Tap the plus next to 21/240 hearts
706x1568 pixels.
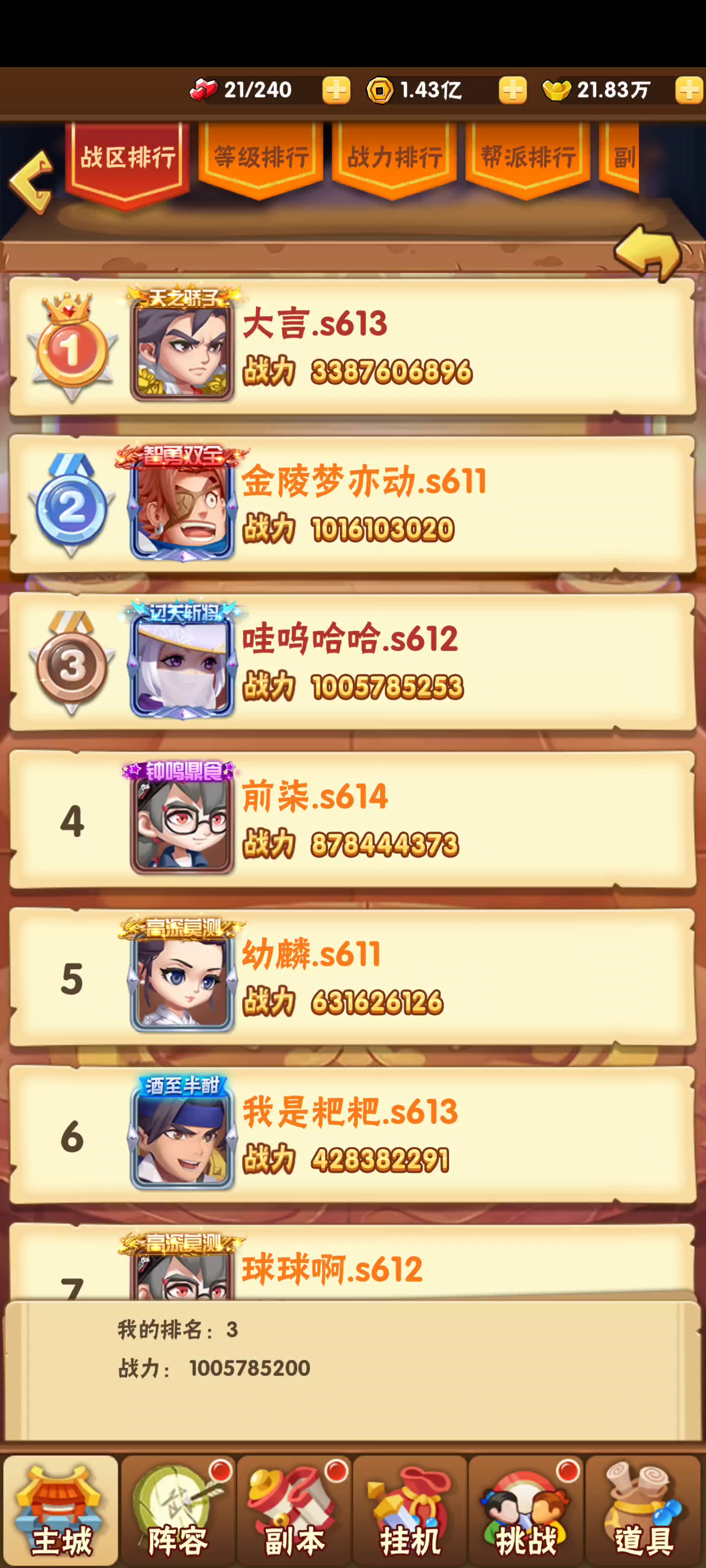(x=336, y=91)
